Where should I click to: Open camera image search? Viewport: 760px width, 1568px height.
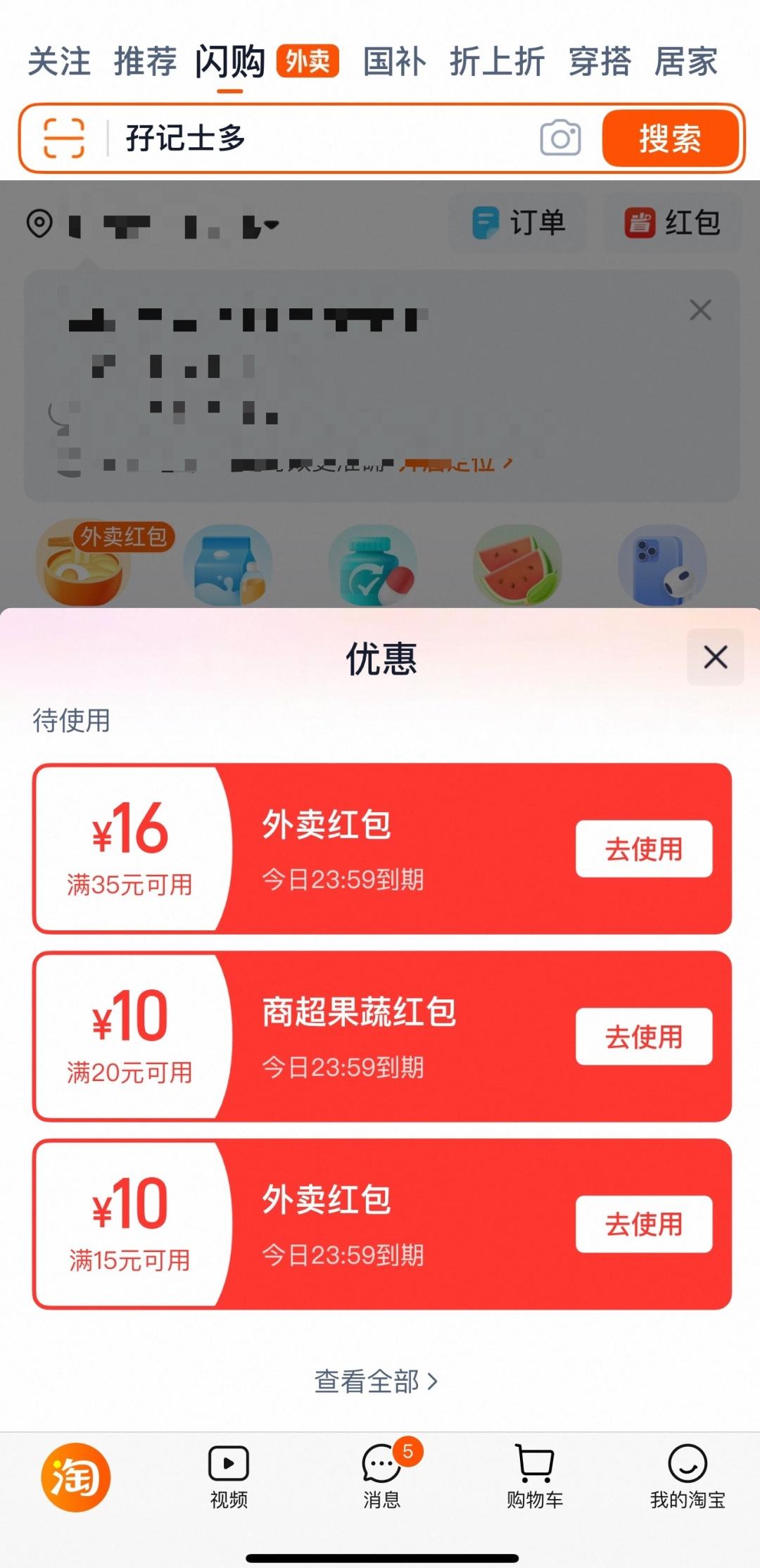560,138
